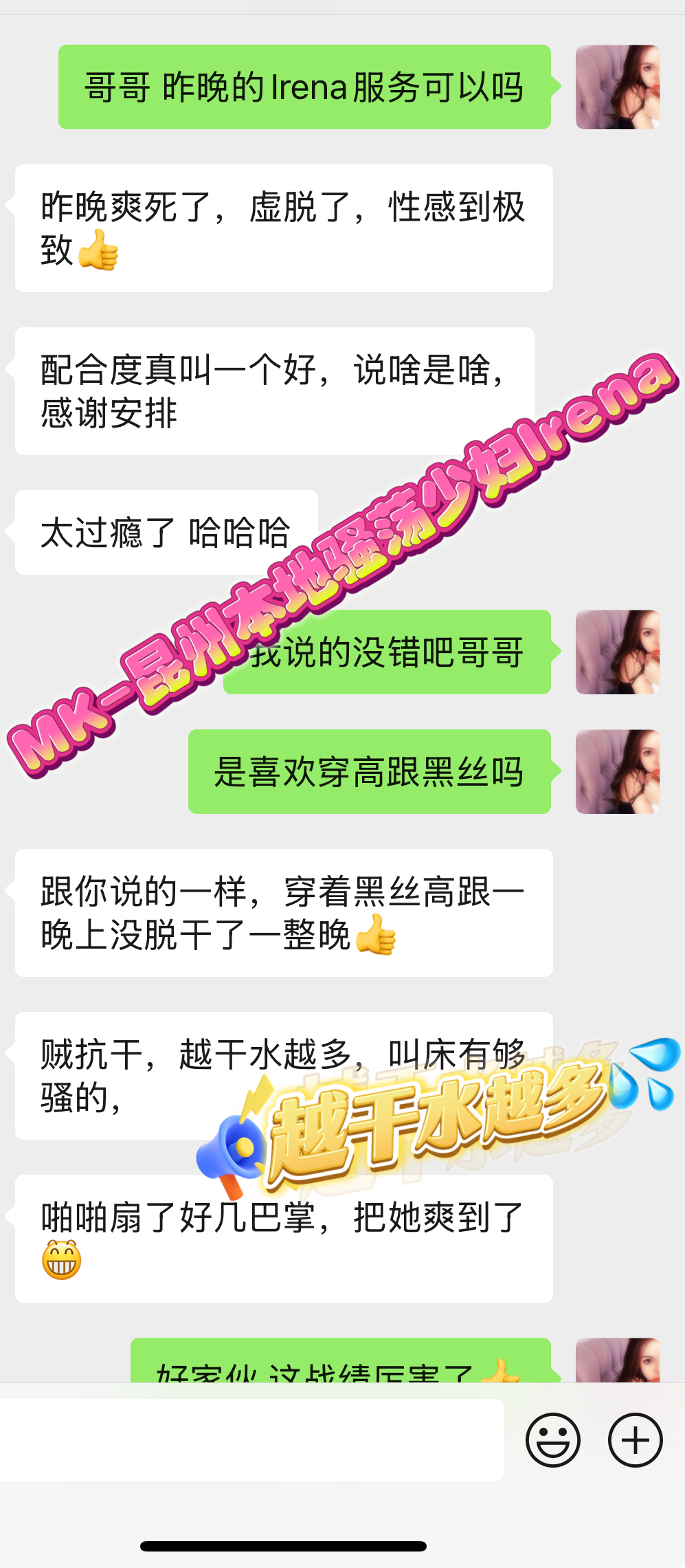Open the emoji picker

click(553, 1440)
